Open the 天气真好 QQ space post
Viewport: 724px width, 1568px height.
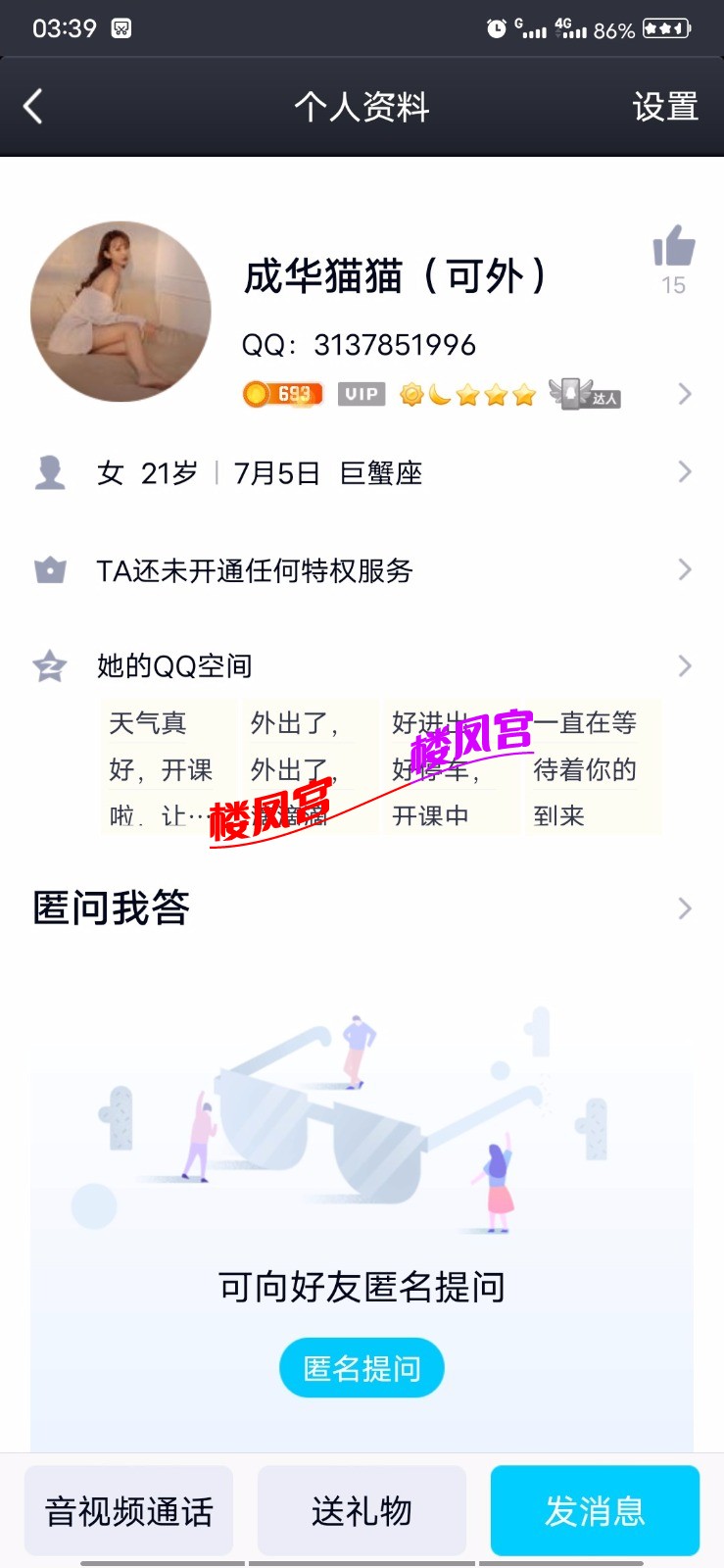pyautogui.click(x=163, y=768)
